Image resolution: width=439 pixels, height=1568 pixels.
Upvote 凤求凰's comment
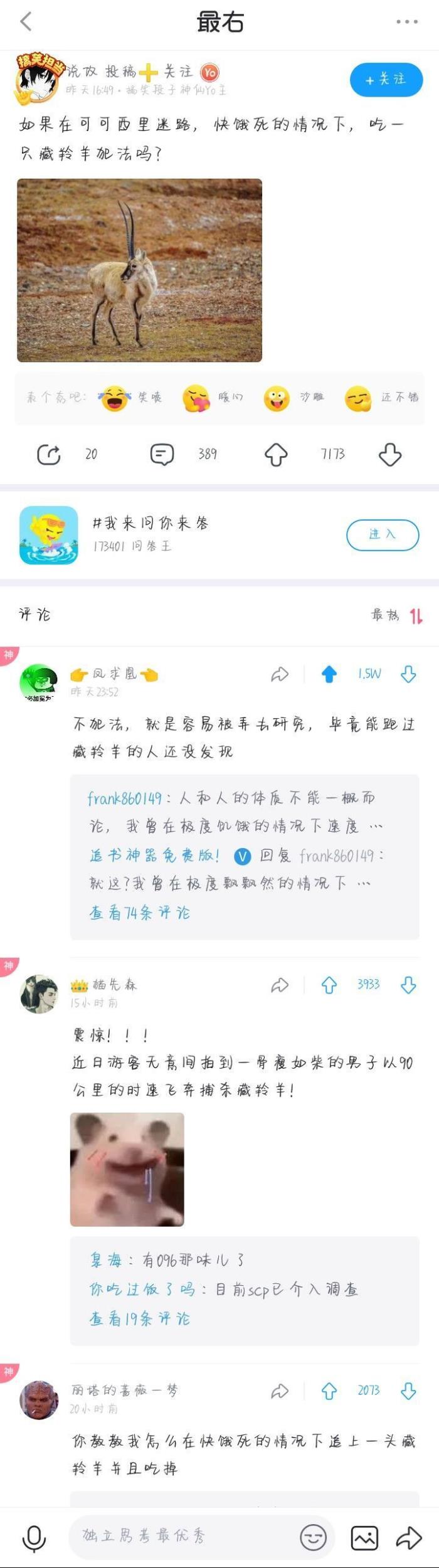pos(329,674)
